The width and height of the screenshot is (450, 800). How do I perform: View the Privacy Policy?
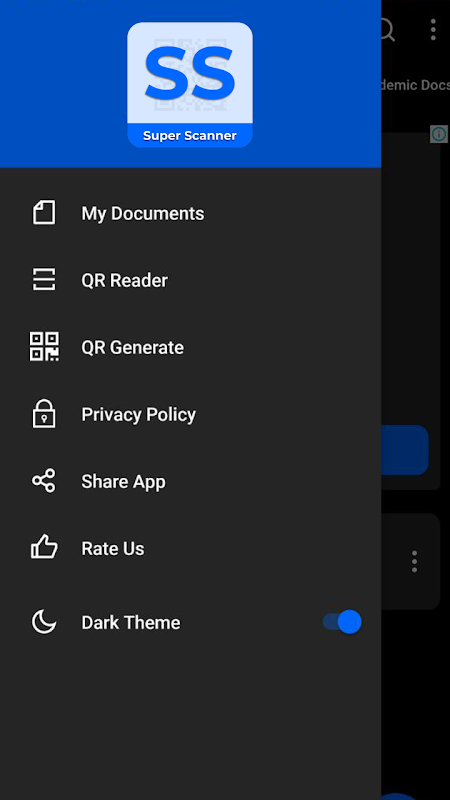click(x=190, y=414)
